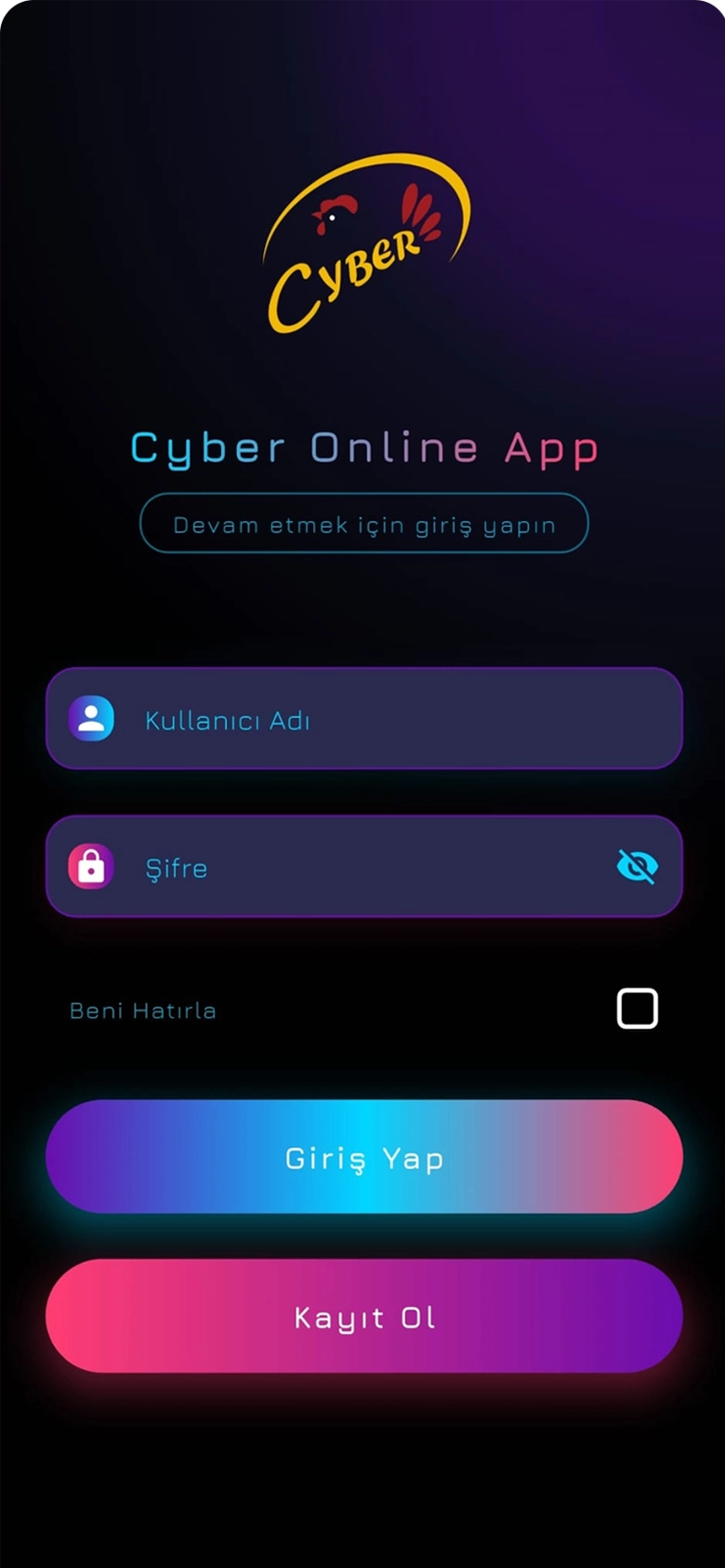Click the padlock icon in password field
Image resolution: width=725 pixels, height=1568 pixels.
(90, 866)
